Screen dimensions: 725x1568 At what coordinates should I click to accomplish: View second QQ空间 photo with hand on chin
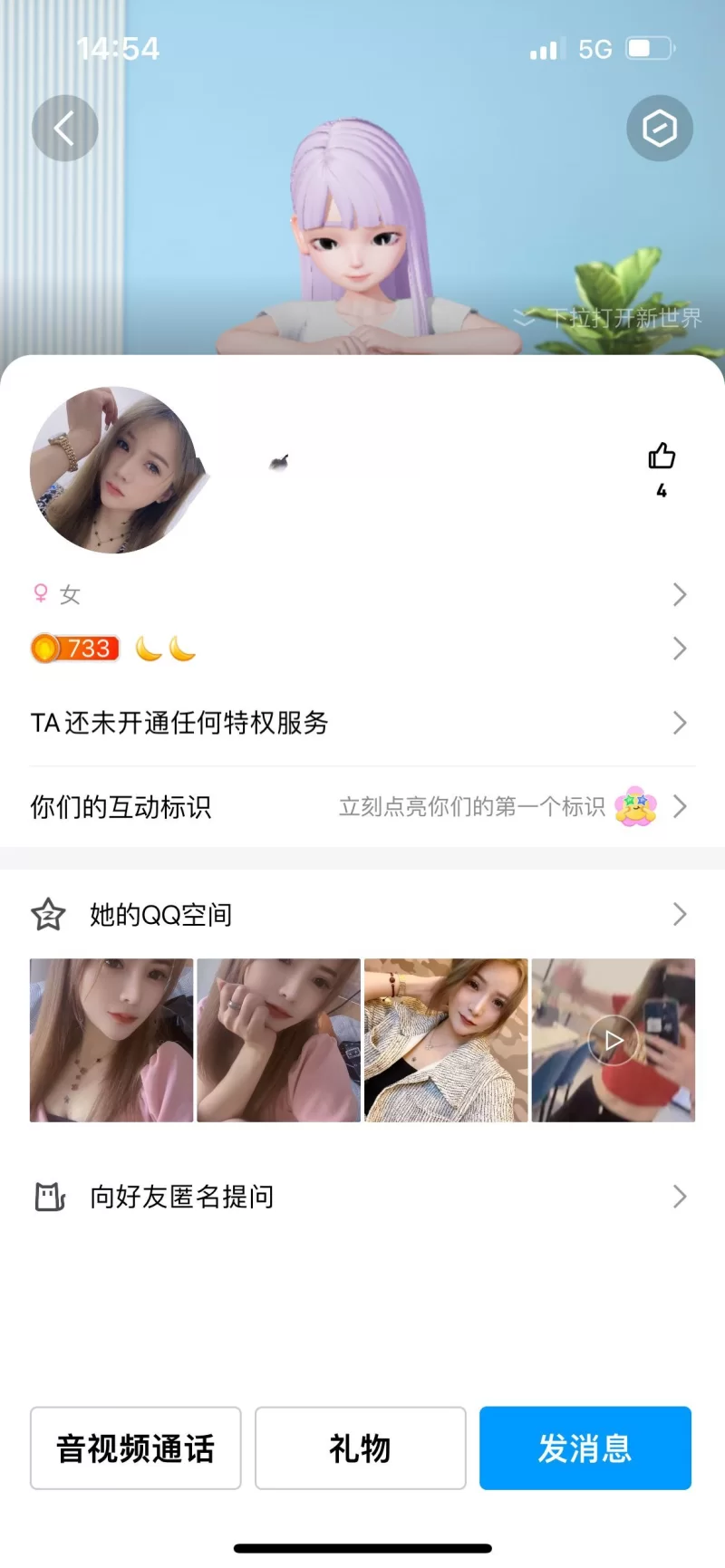click(278, 1040)
